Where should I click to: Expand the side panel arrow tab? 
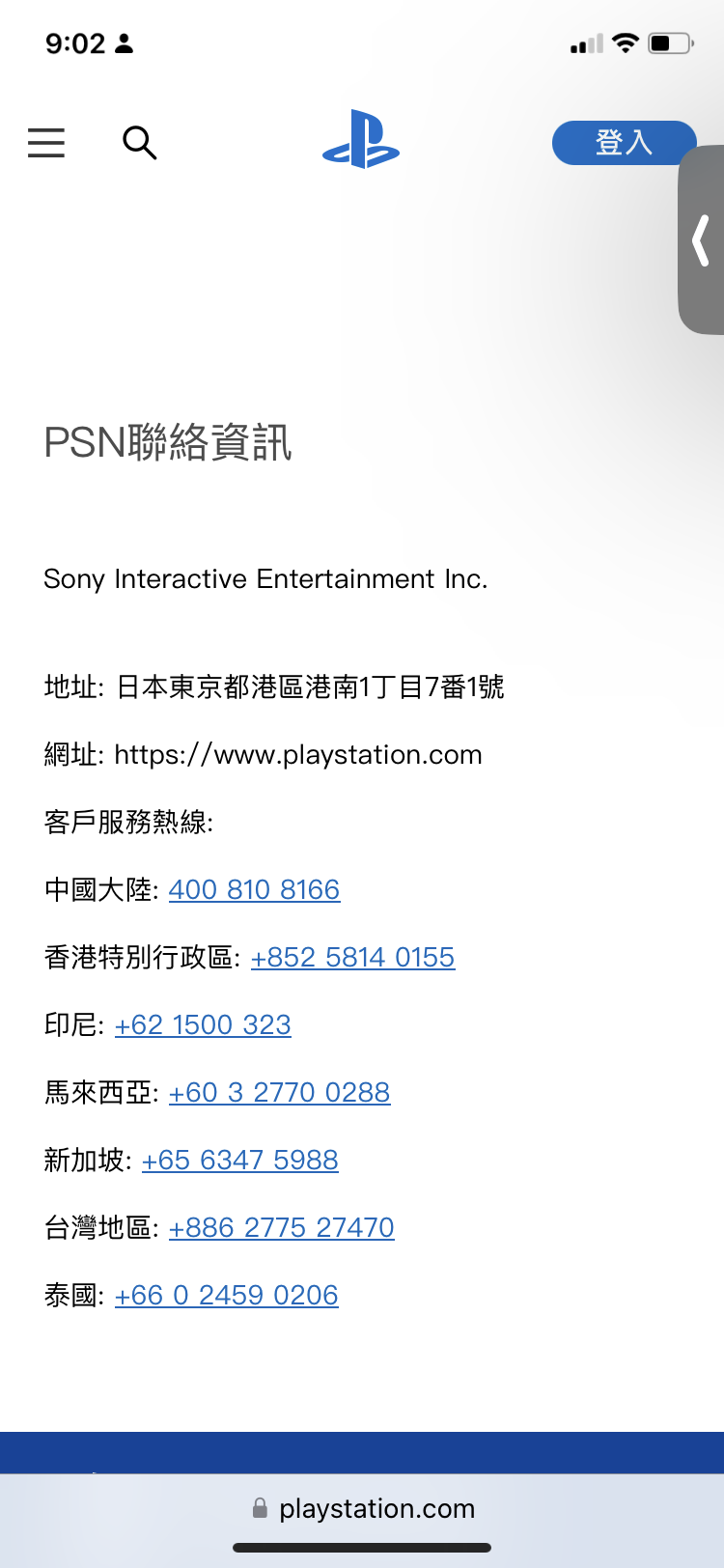tap(702, 240)
